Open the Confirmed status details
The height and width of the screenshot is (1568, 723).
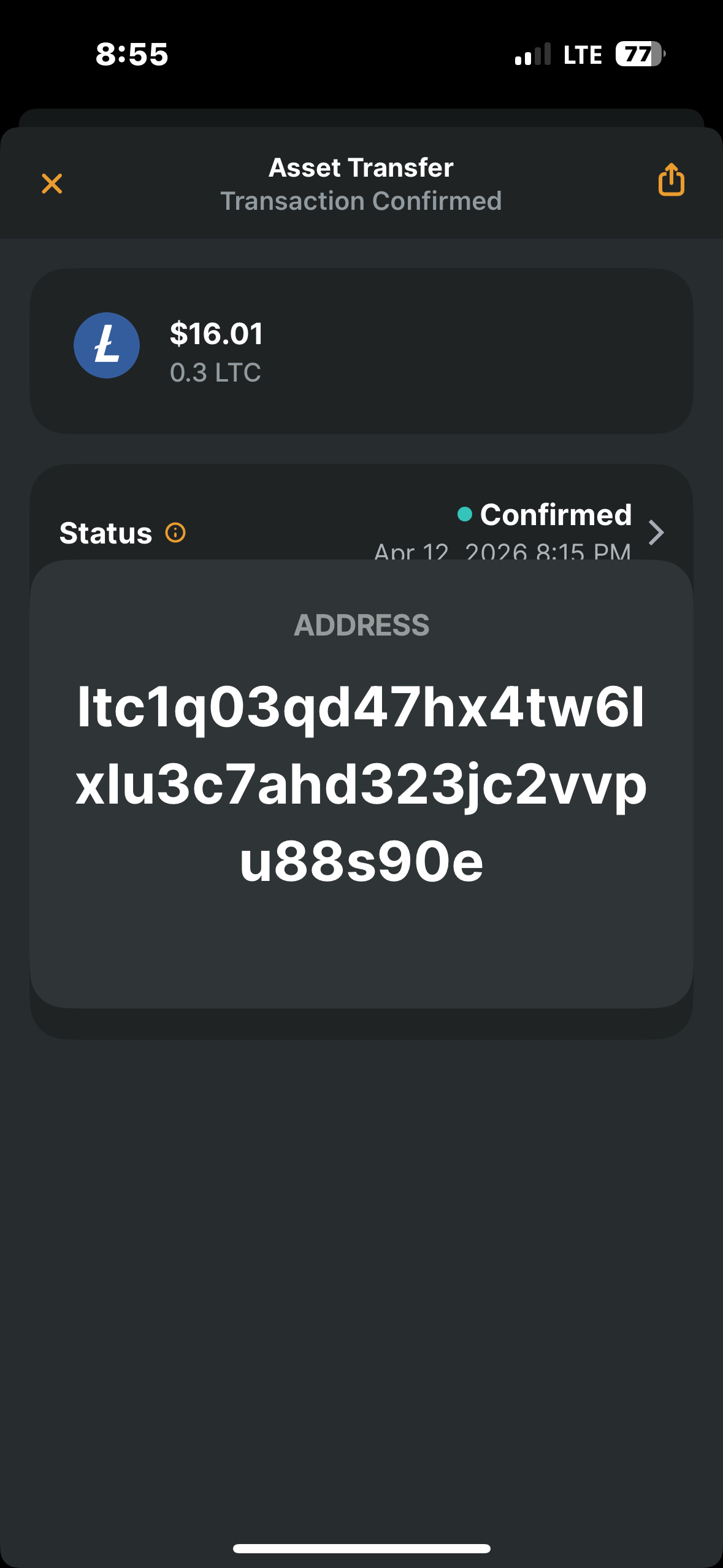[656, 532]
